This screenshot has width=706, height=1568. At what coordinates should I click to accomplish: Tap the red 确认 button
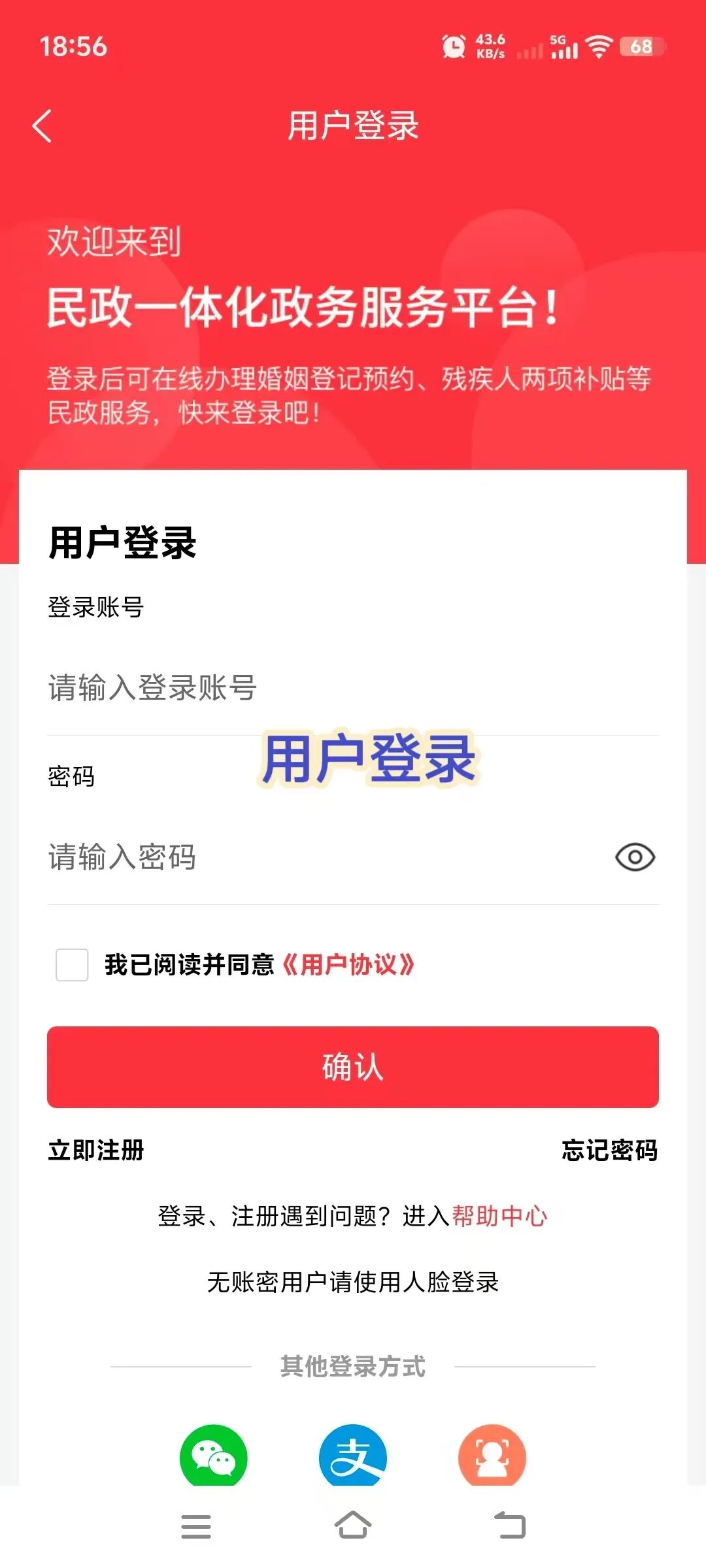pos(353,1067)
